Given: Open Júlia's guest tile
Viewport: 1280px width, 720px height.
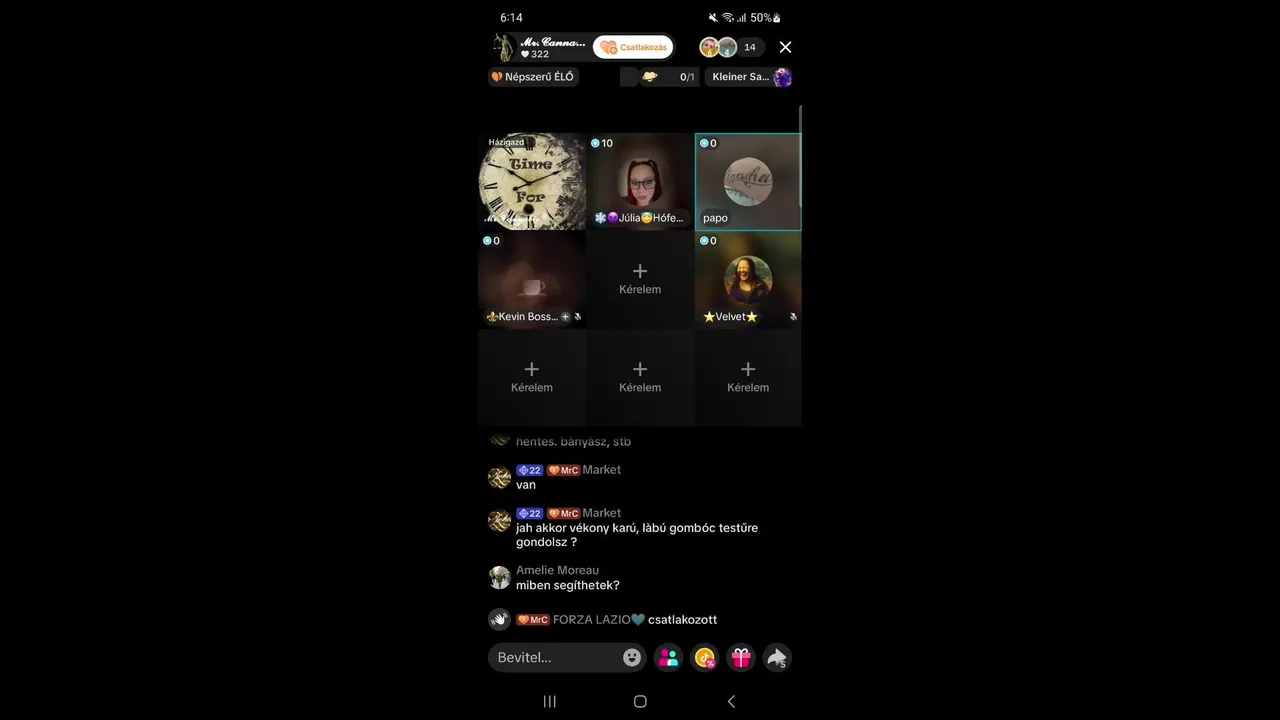Looking at the screenshot, I should [x=640, y=182].
